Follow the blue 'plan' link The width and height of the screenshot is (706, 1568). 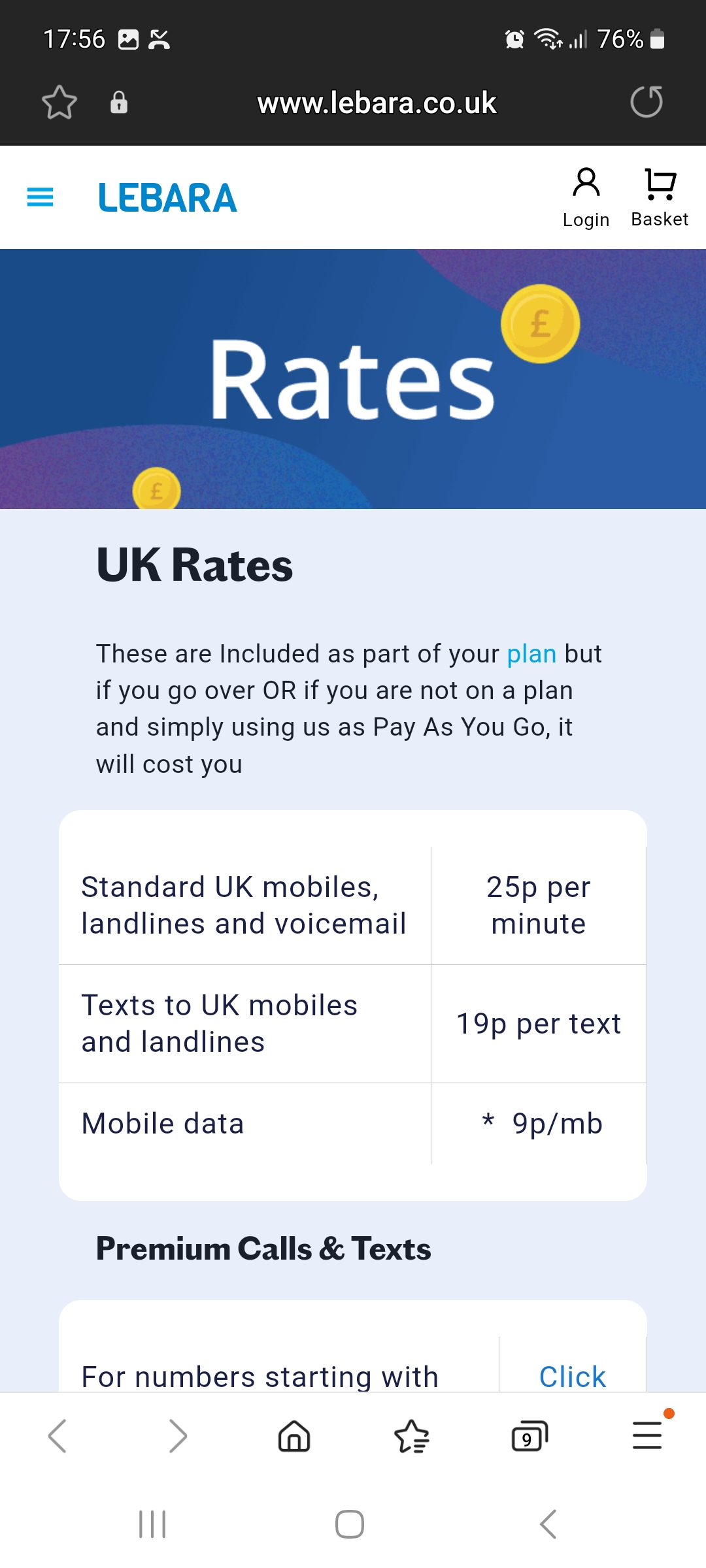tap(531, 653)
